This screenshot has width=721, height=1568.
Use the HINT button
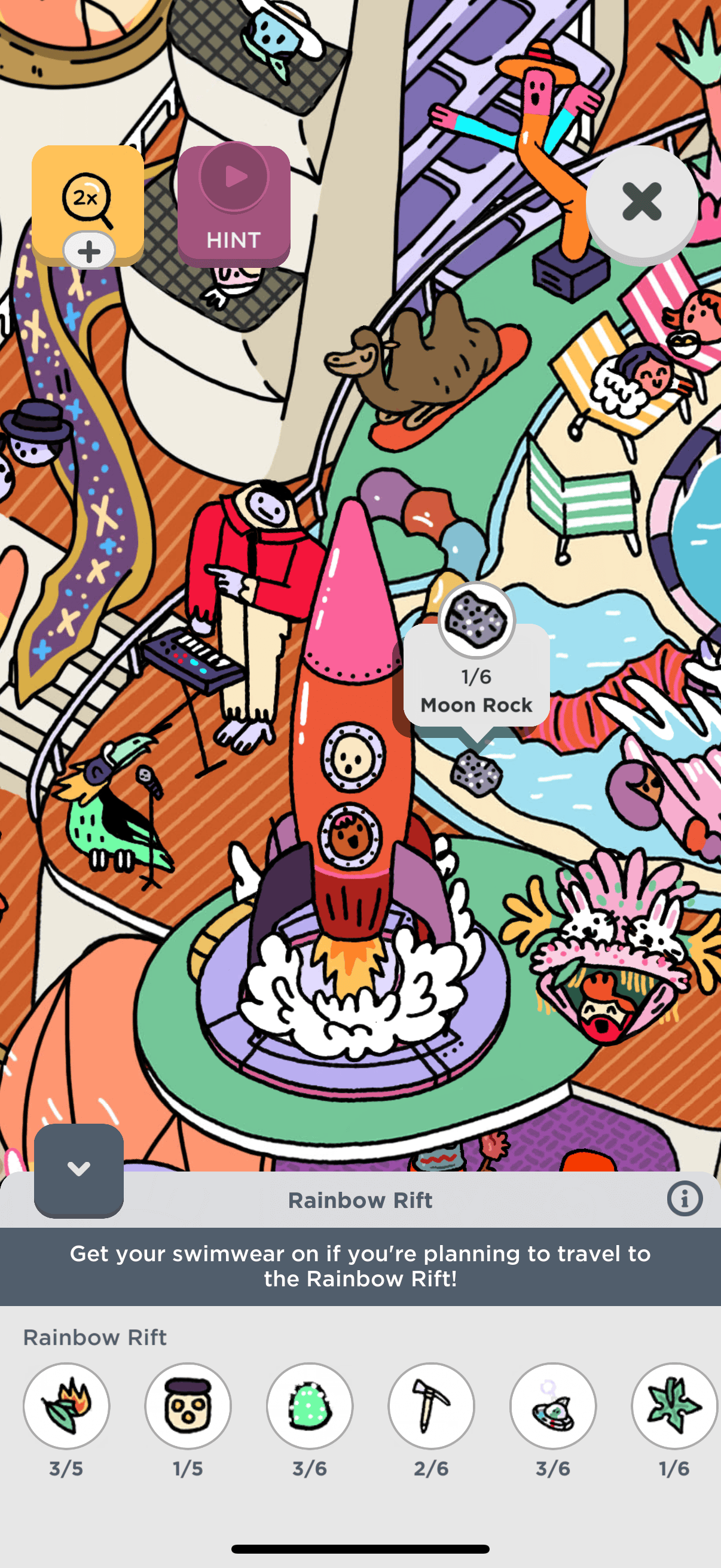[x=234, y=206]
